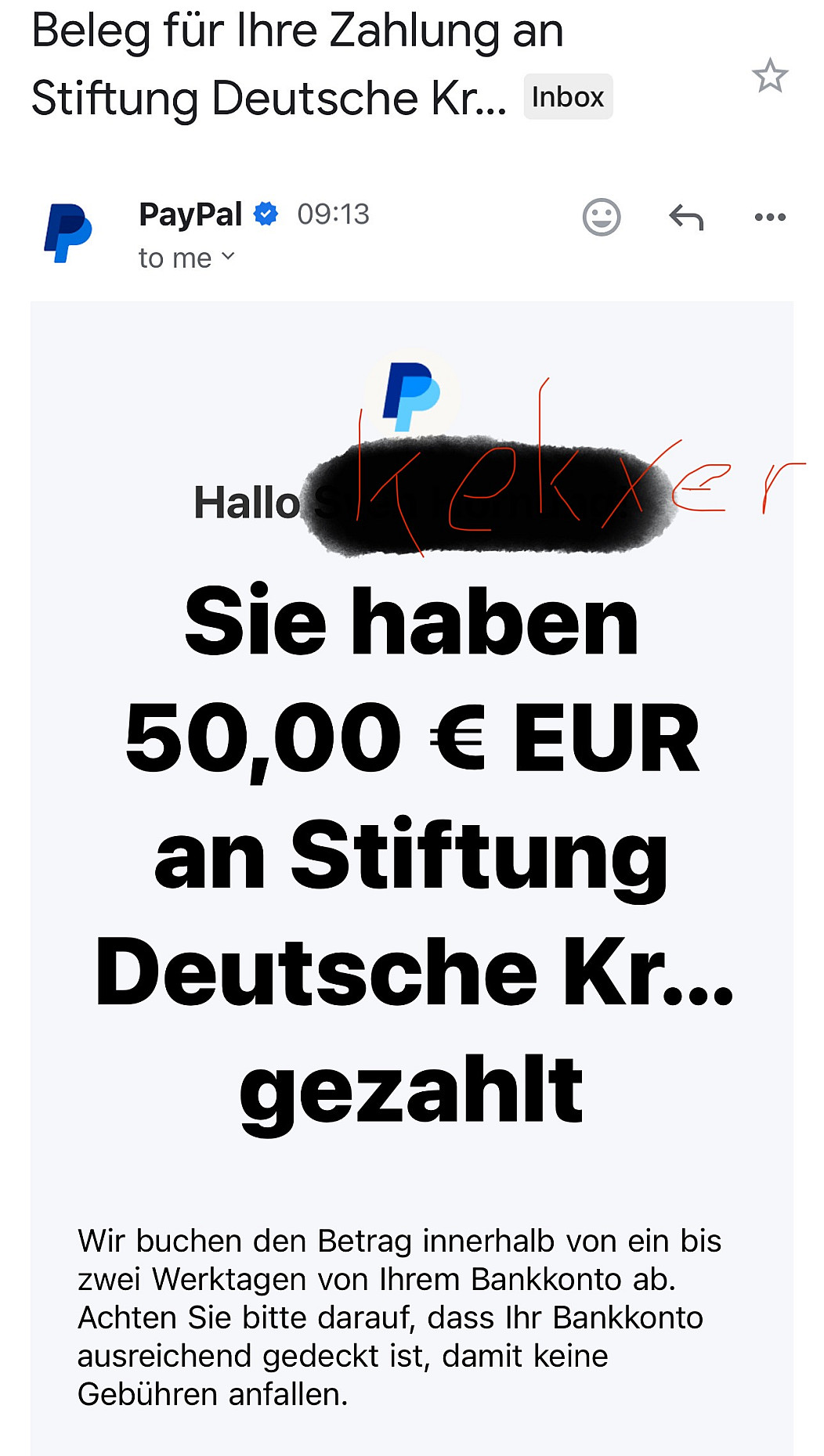Image resolution: width=824 pixels, height=1456 pixels.
Task: Star this PayPal email
Action: tap(769, 76)
